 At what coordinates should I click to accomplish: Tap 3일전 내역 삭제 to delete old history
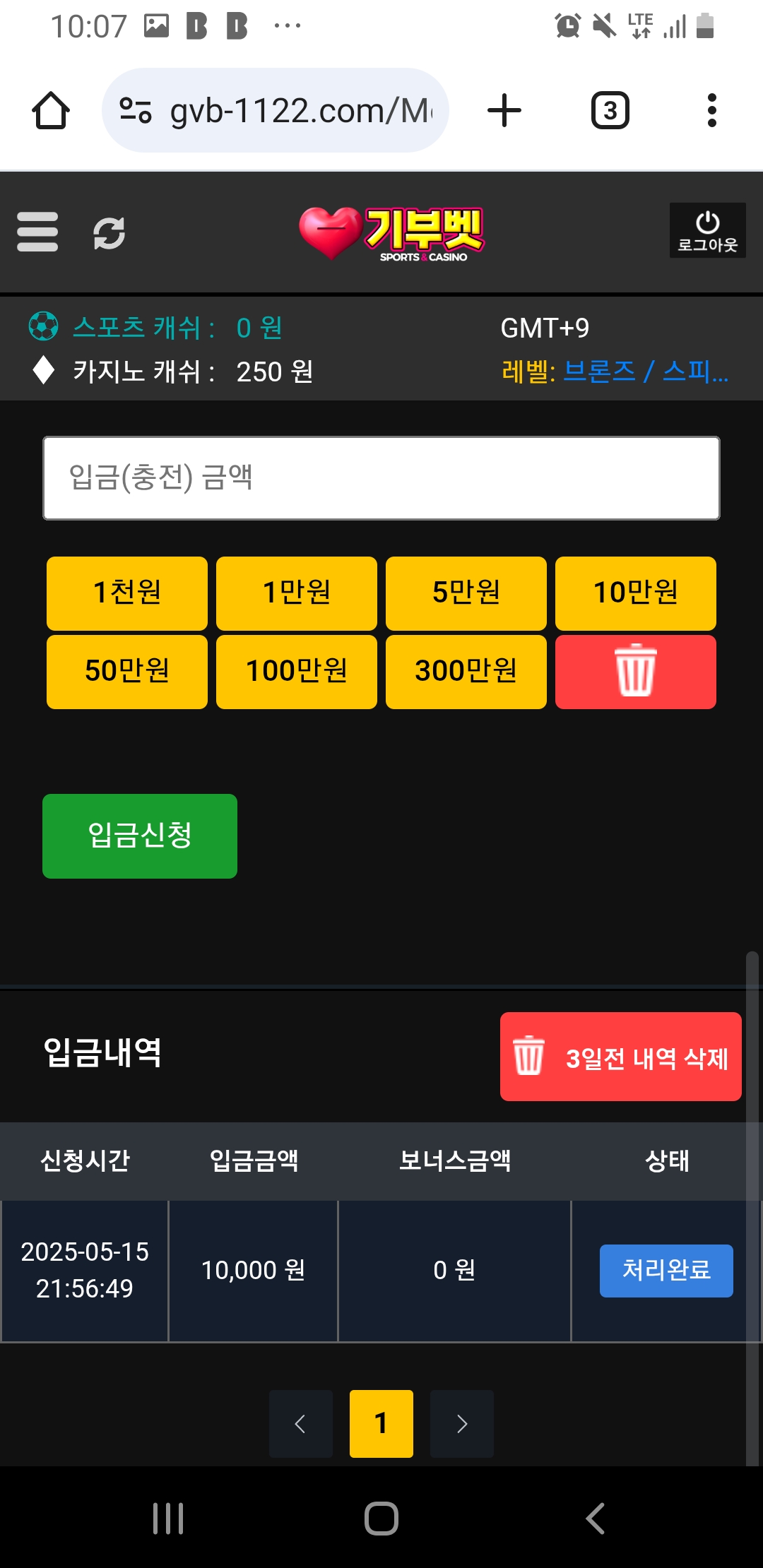620,1057
